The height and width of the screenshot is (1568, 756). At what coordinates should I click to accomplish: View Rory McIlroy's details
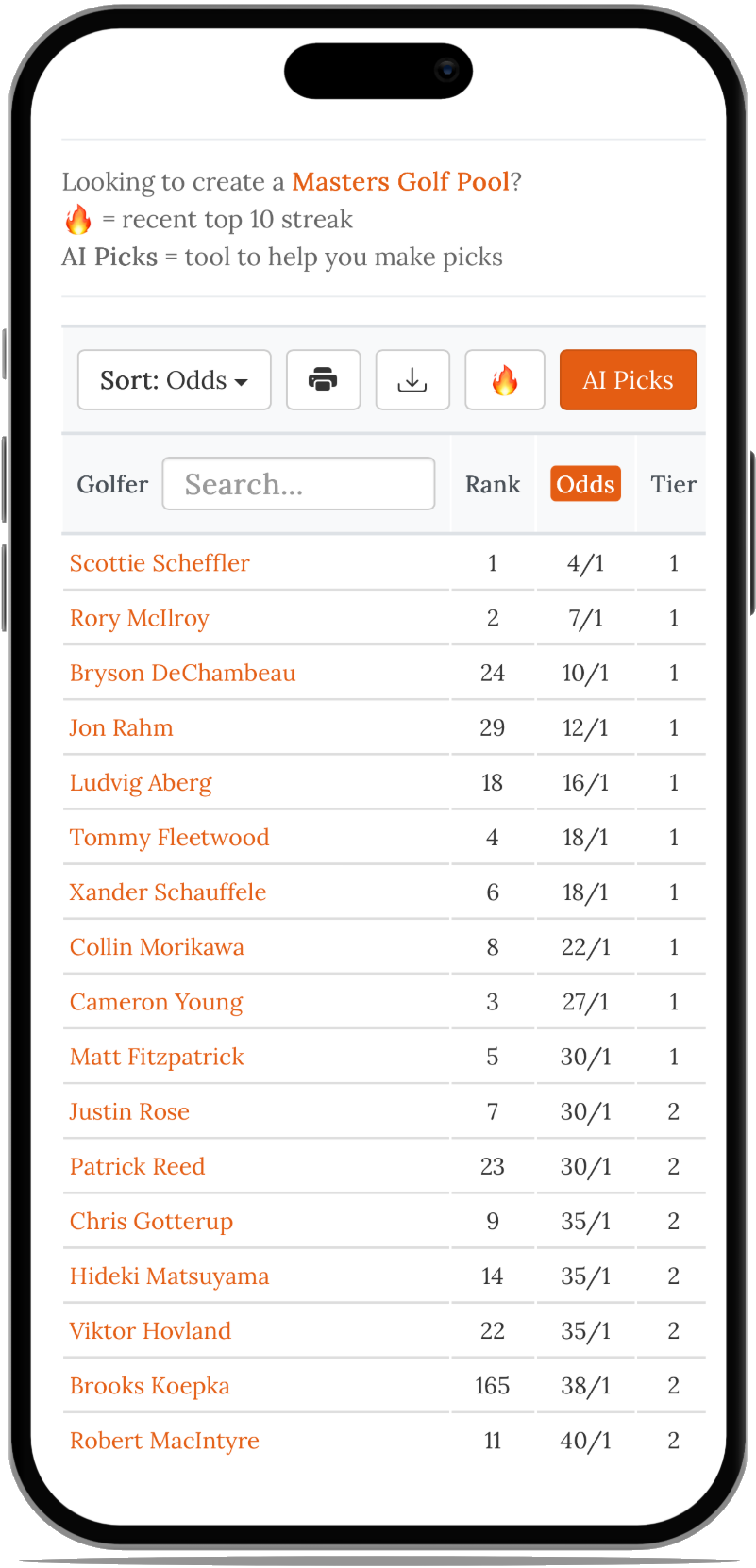[x=139, y=618]
